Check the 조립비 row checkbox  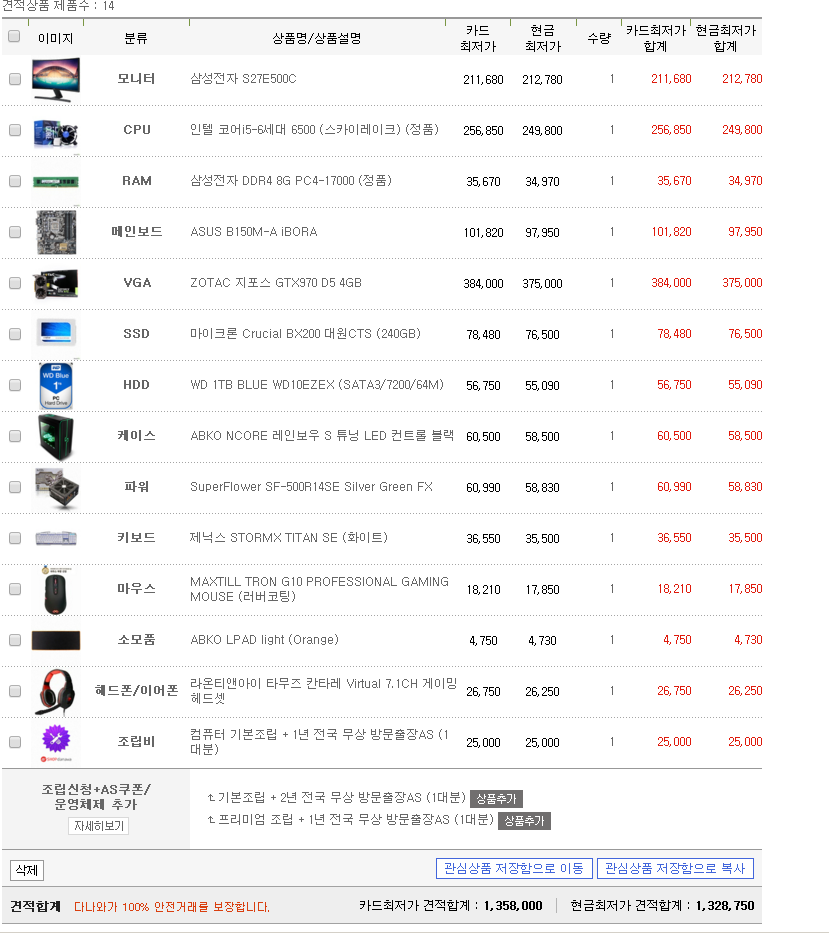click(14, 742)
